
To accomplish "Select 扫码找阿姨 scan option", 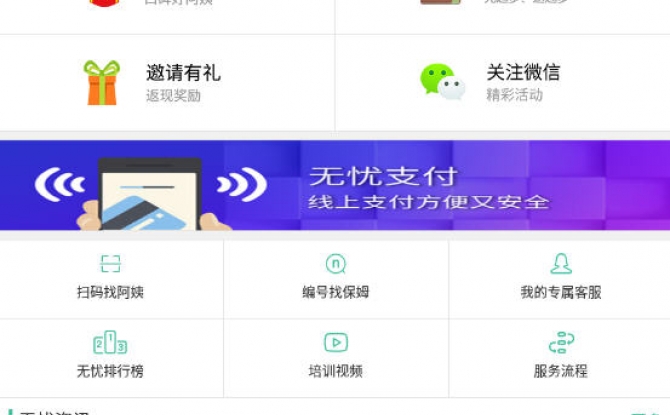I will (111, 277).
